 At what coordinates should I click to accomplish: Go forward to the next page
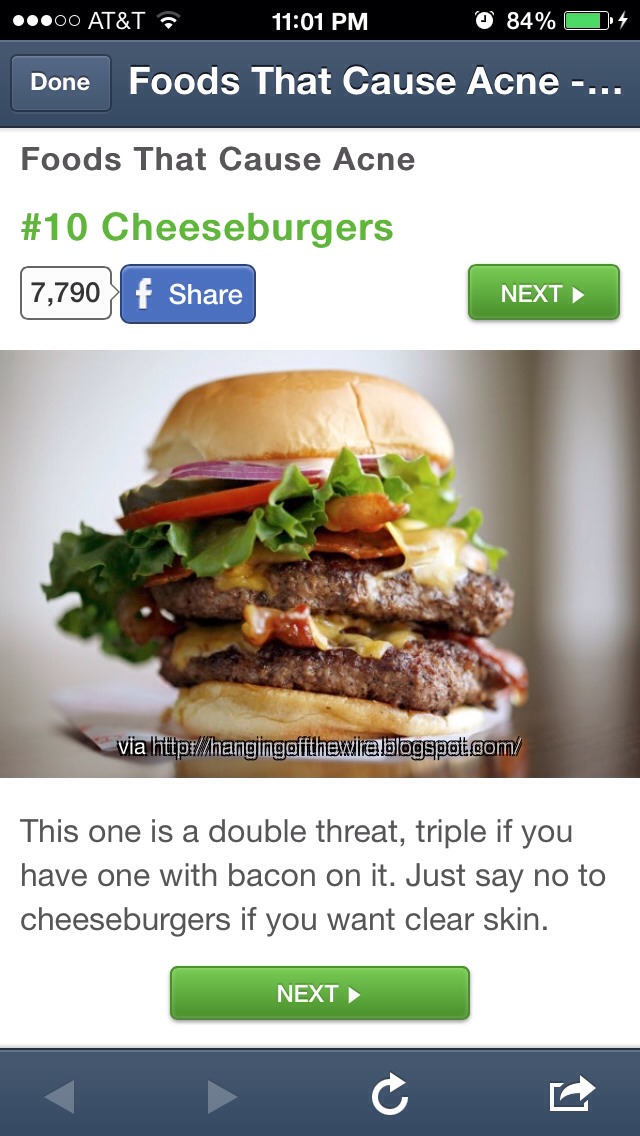[x=222, y=1096]
